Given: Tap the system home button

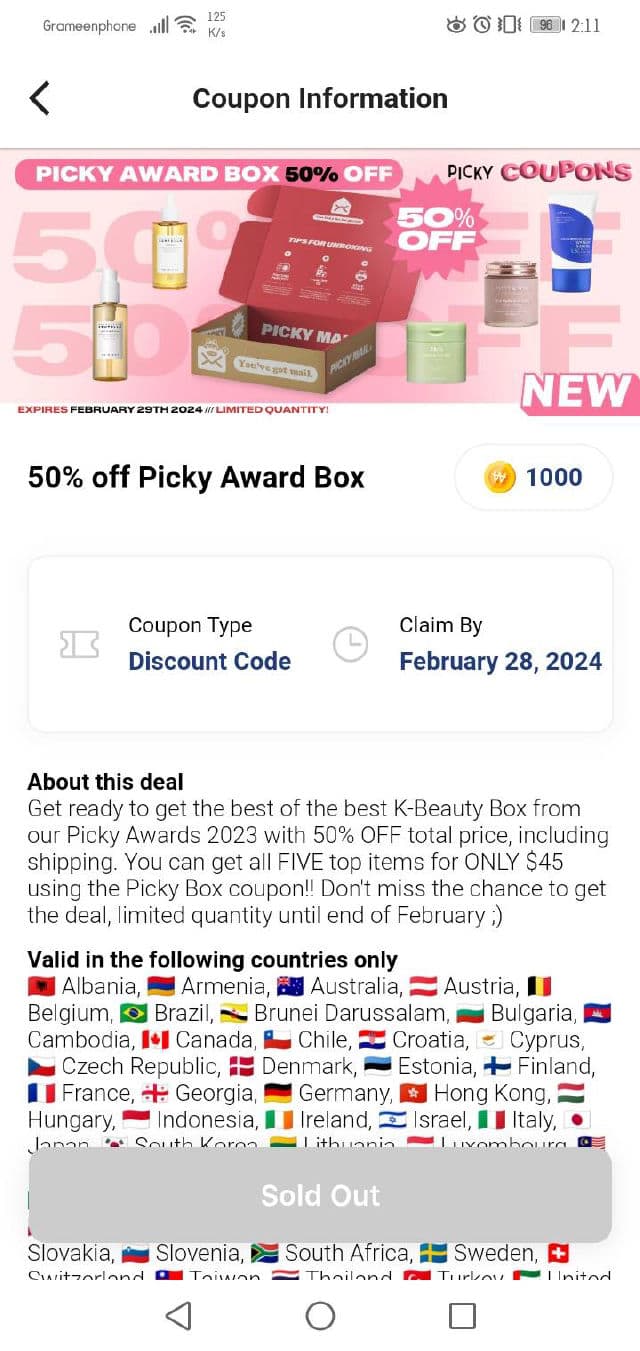Looking at the screenshot, I should pos(320,1315).
